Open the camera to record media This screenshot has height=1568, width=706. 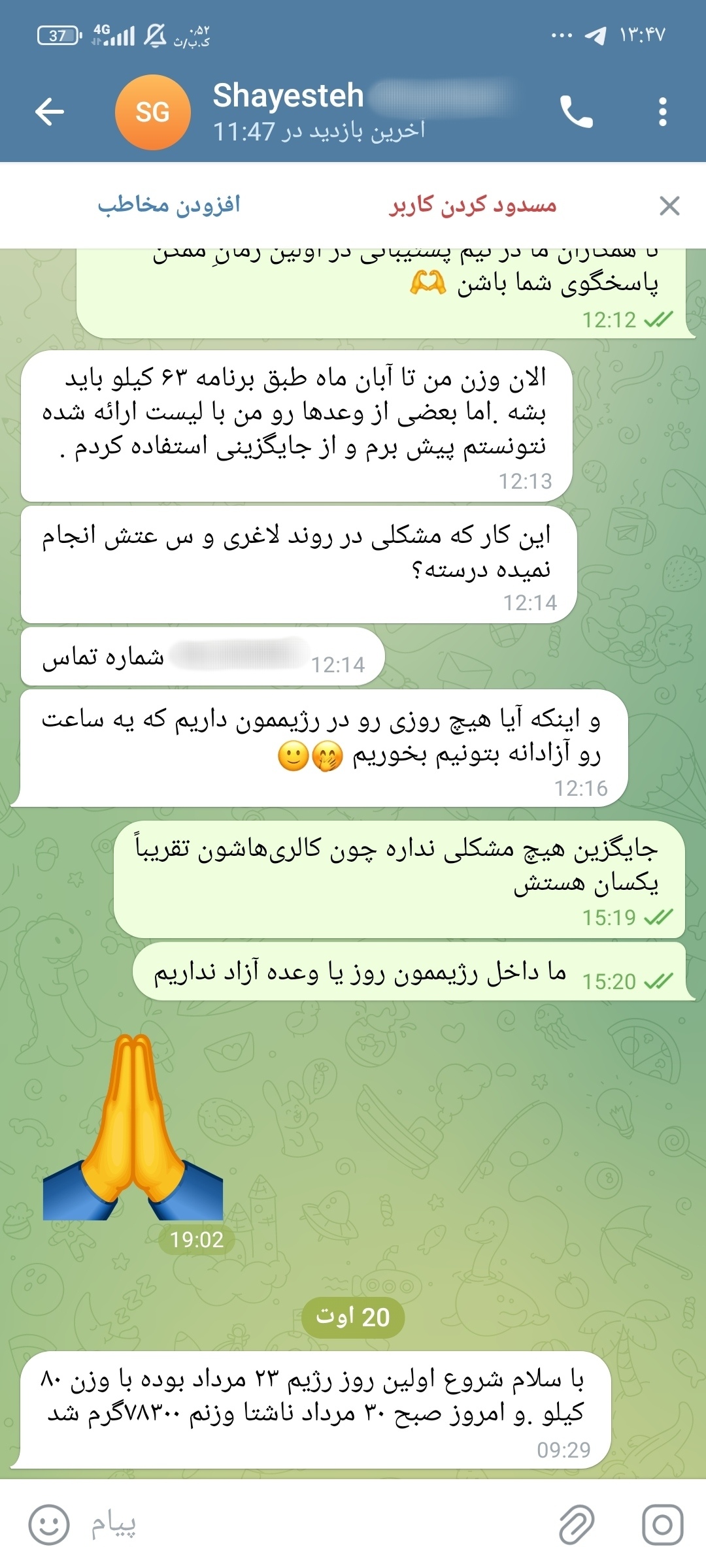tap(663, 1525)
